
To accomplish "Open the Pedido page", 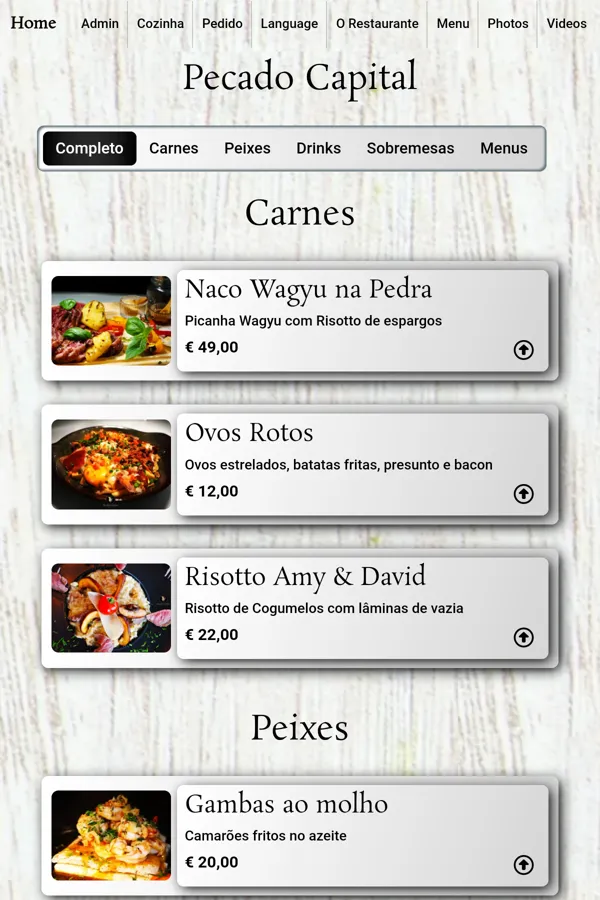I will point(222,23).
